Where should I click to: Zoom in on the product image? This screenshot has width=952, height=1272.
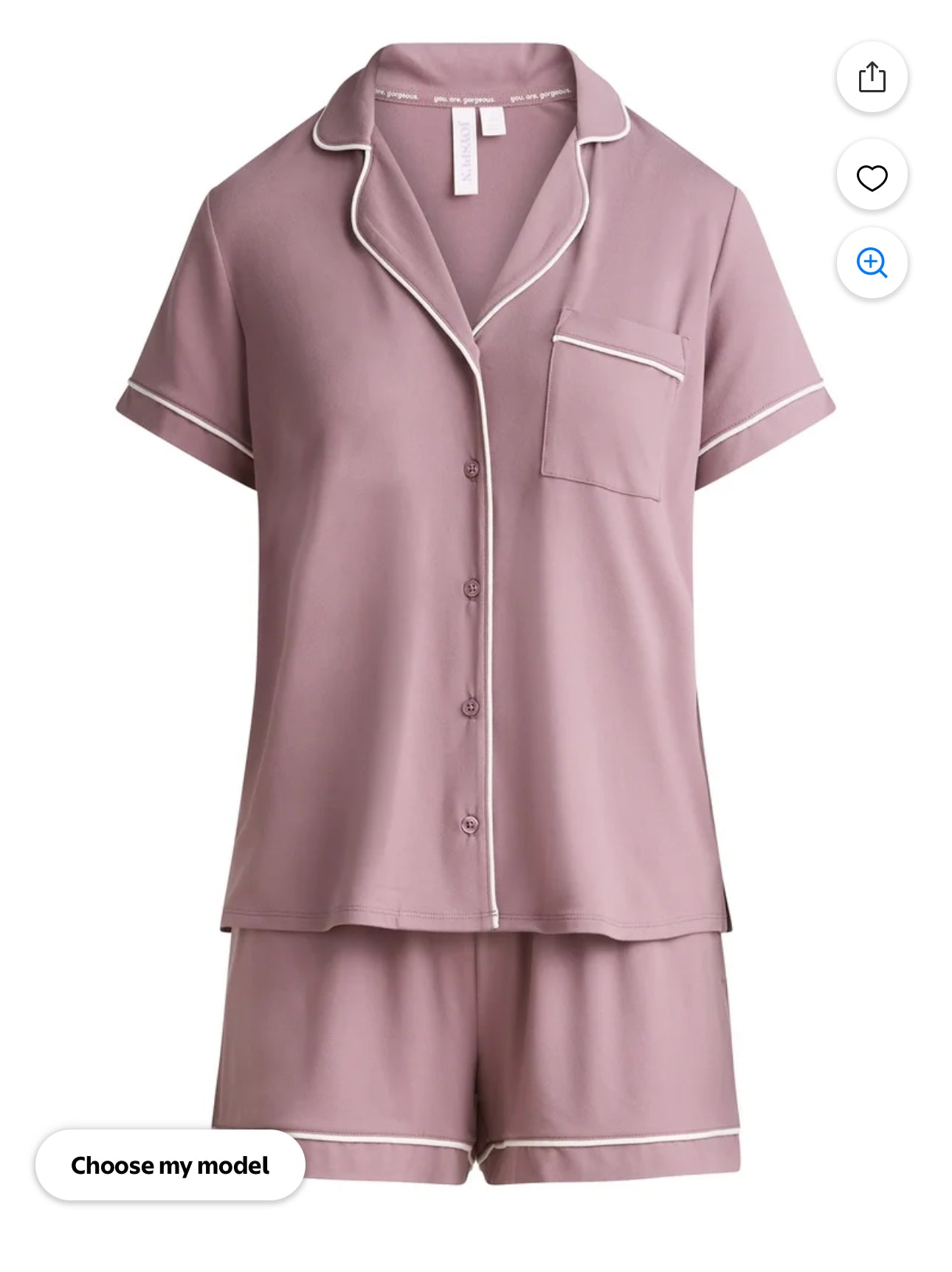(x=872, y=263)
